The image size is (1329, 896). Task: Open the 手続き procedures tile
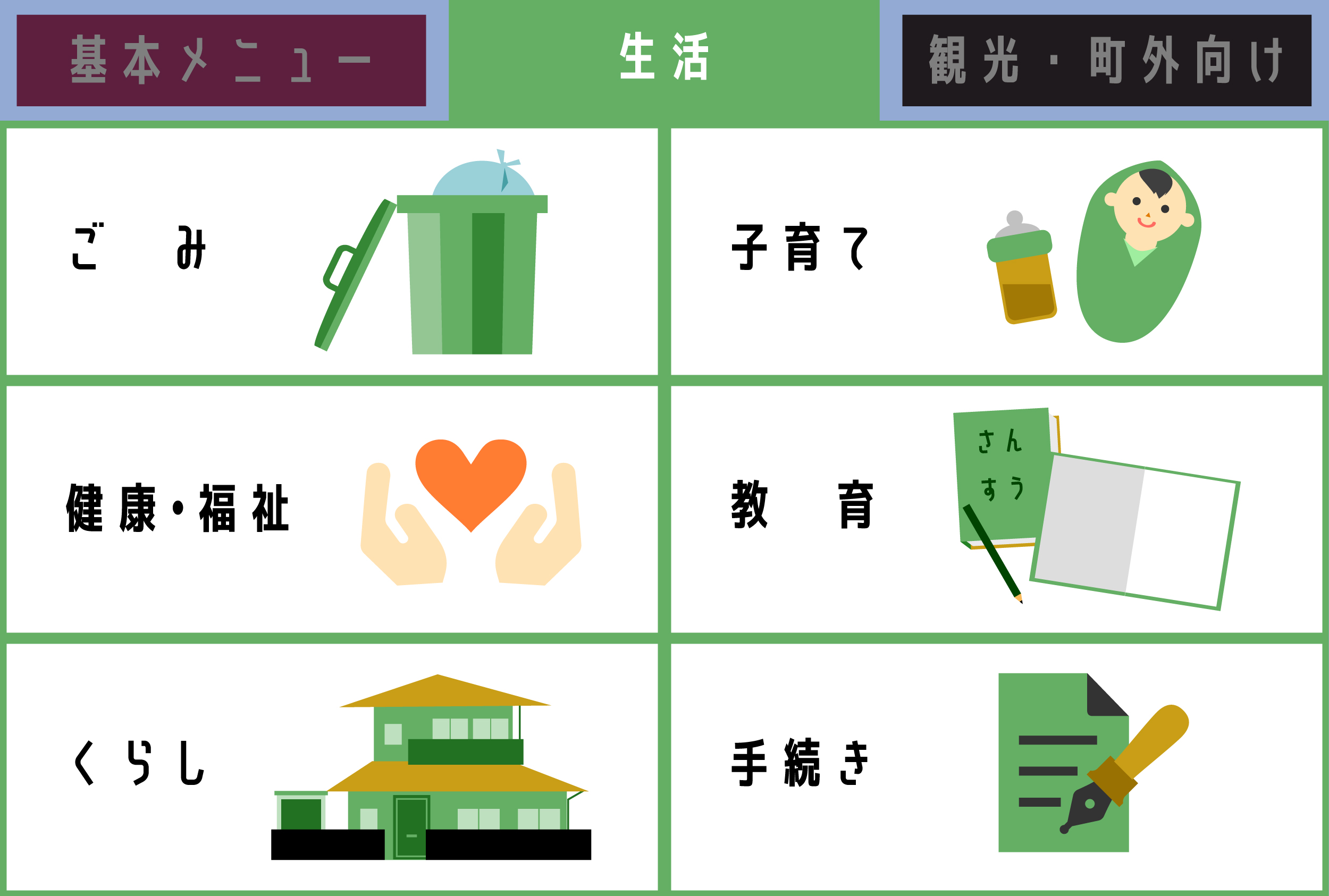click(996, 766)
